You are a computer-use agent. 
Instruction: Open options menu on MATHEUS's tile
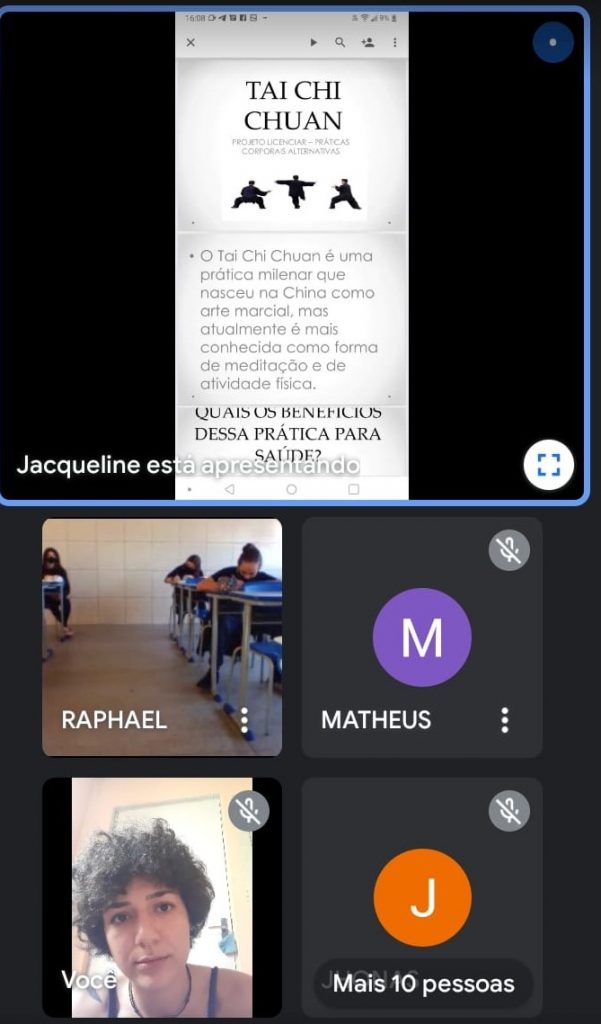point(505,720)
